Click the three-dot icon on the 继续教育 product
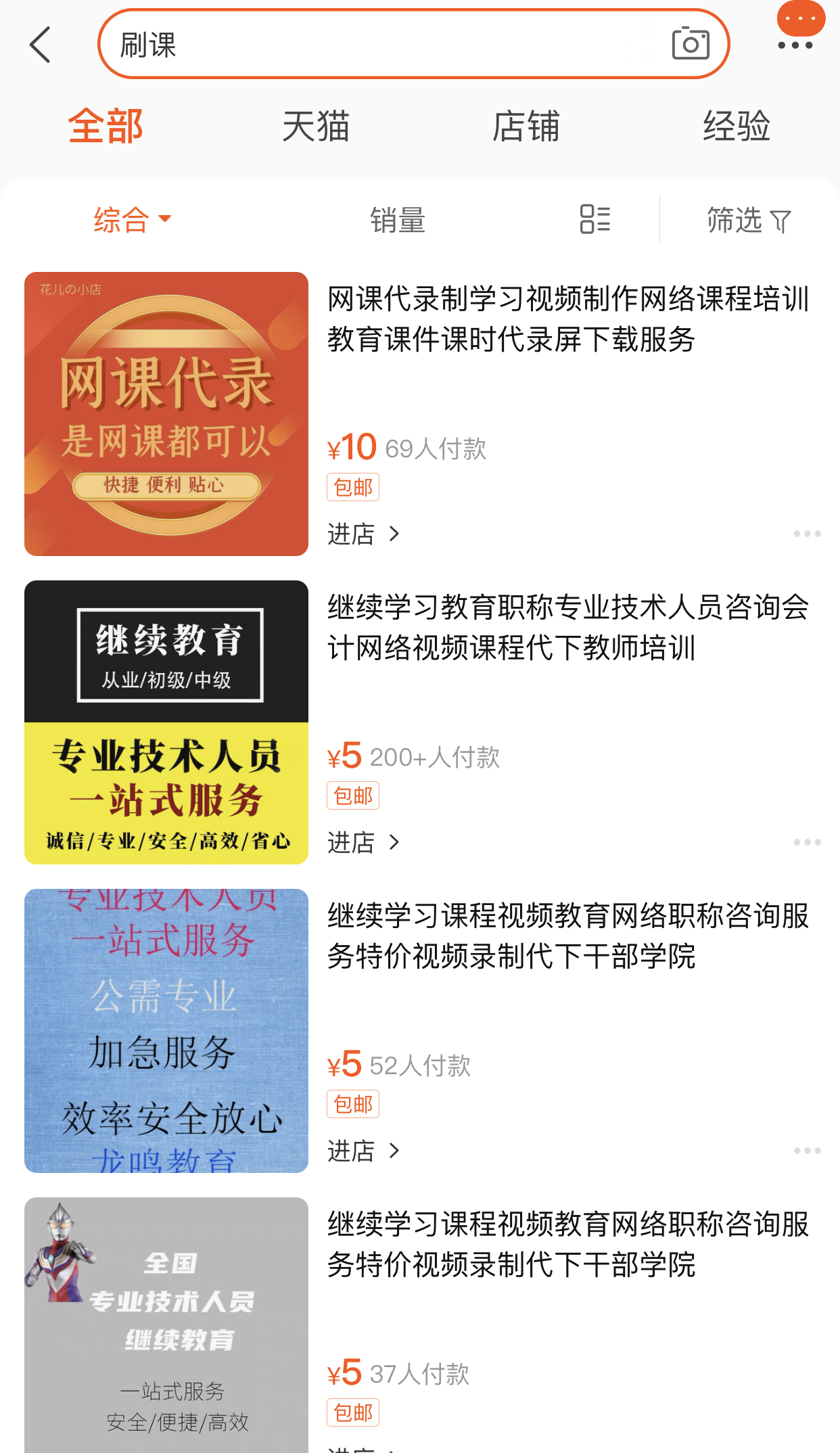The image size is (840, 1453). [808, 842]
